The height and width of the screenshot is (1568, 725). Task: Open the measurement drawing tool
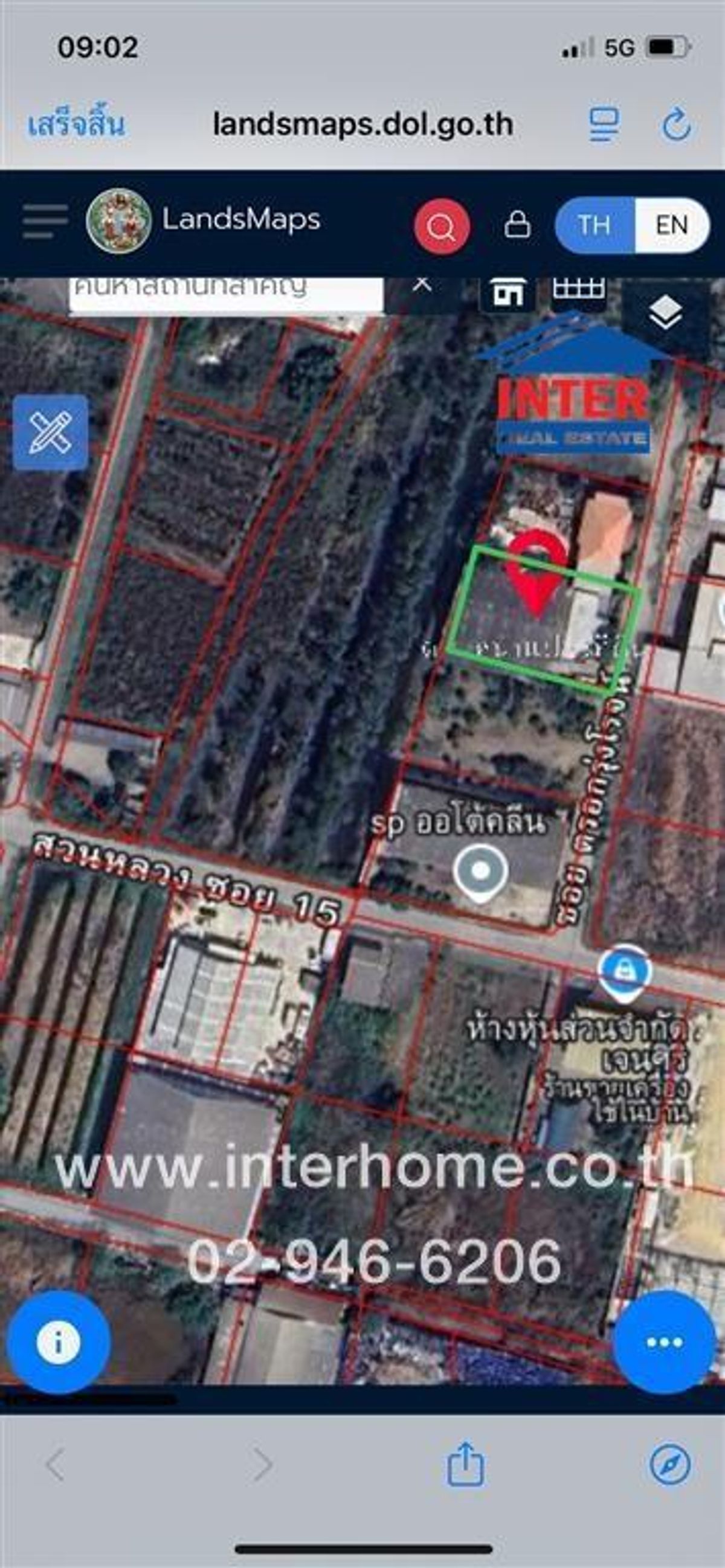tap(51, 432)
